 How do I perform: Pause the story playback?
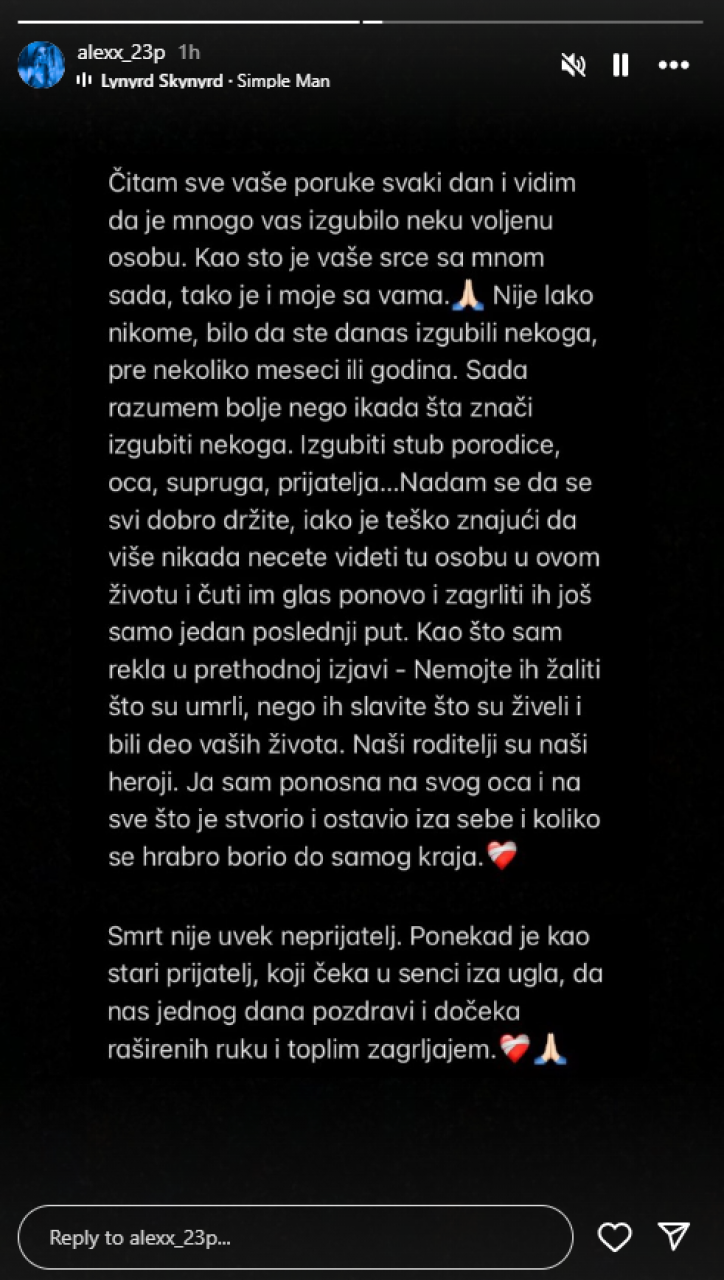coord(621,65)
